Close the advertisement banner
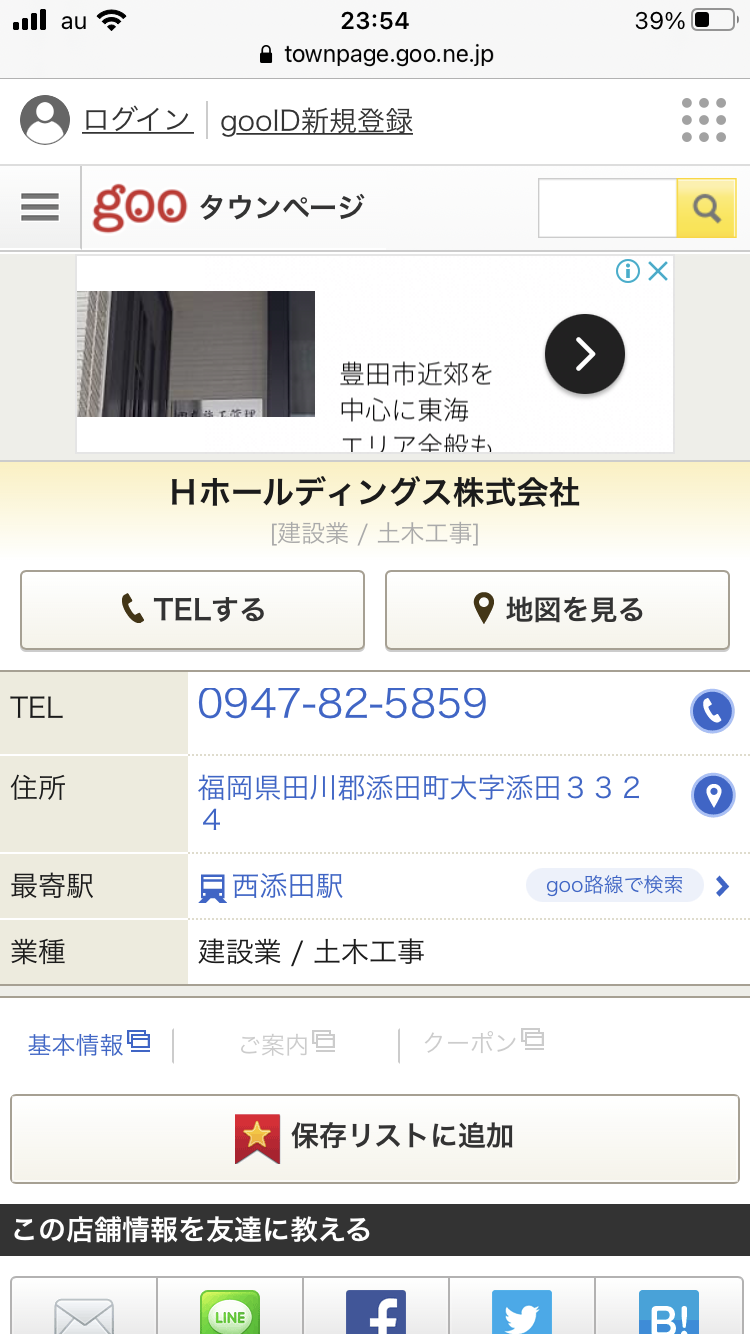Viewport: 750px width, 1334px height. tap(657, 271)
